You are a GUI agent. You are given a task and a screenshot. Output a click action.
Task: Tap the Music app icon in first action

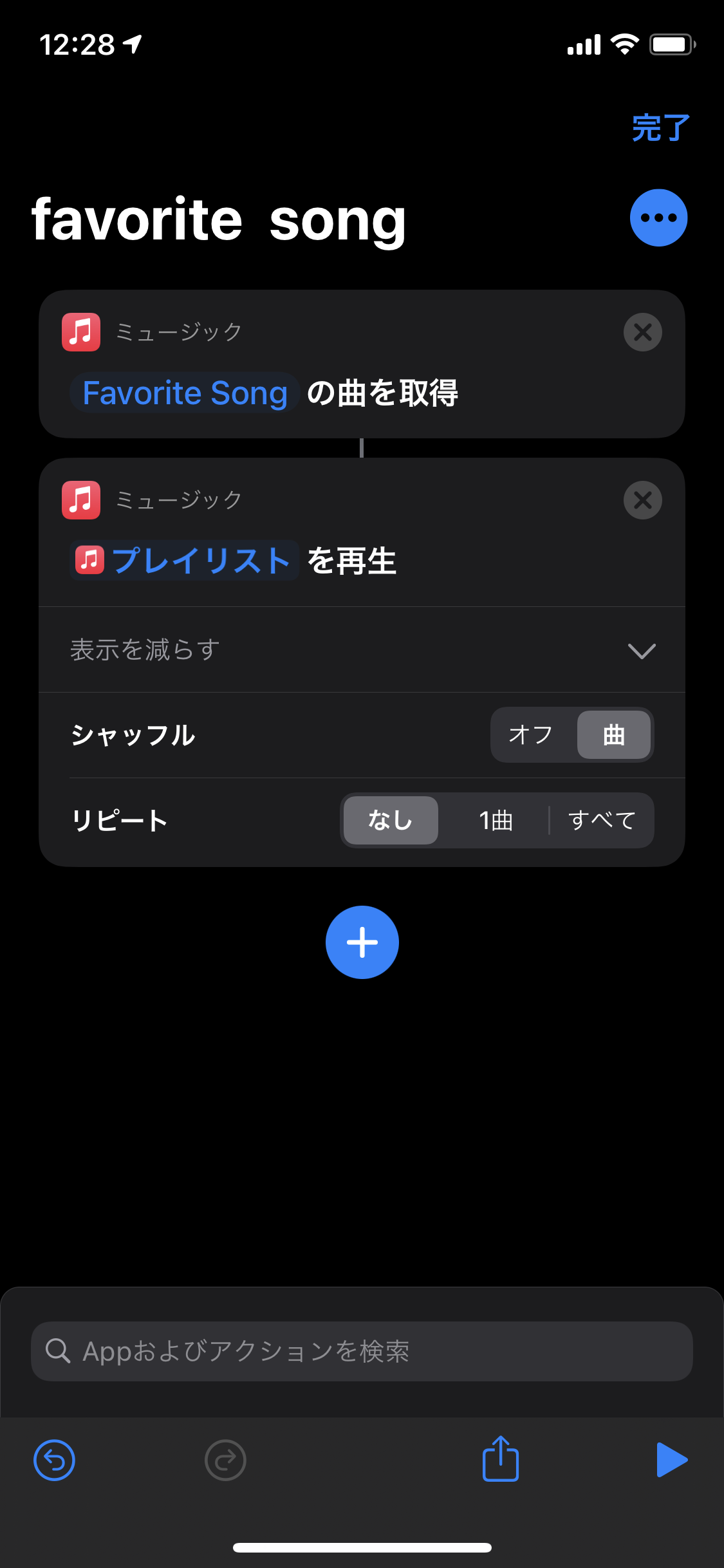pyautogui.click(x=80, y=331)
